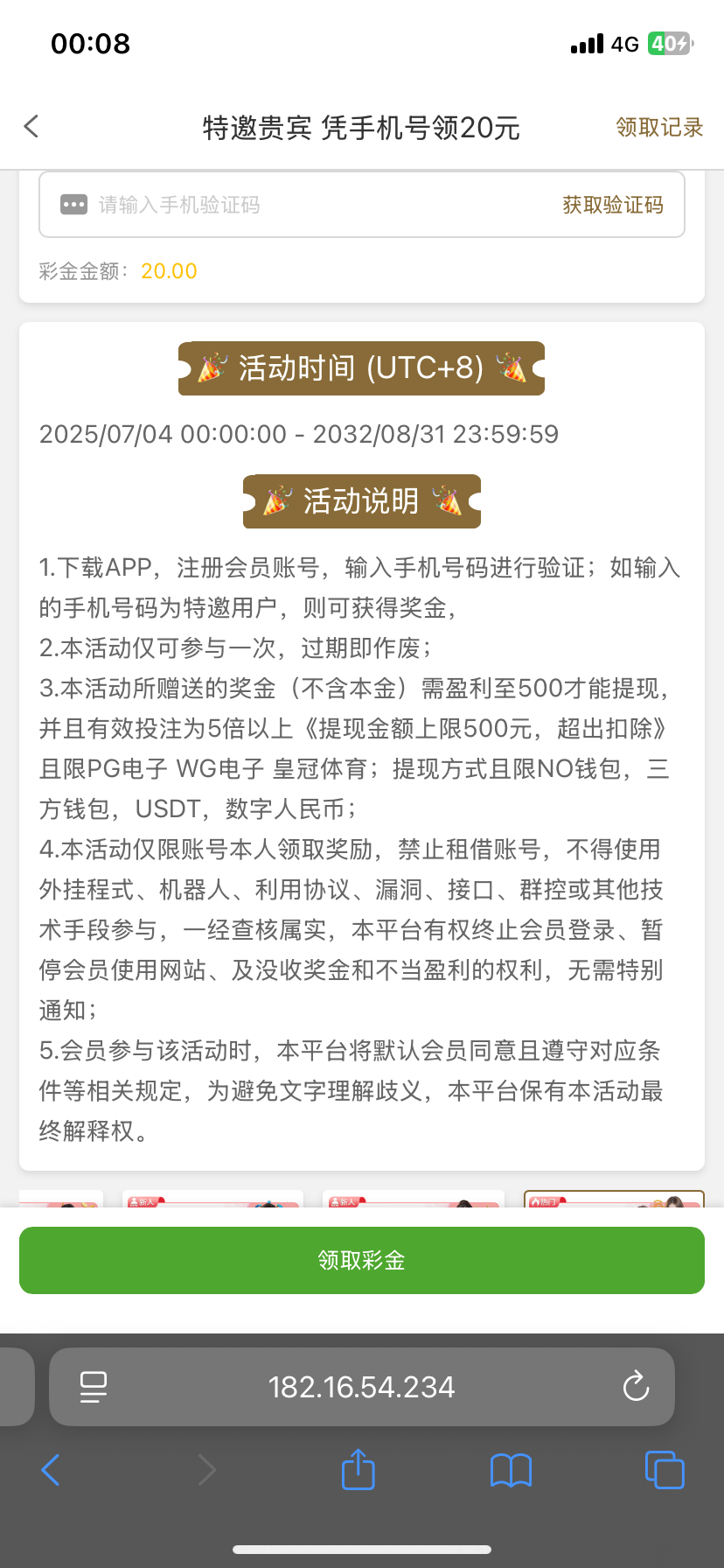Tap the 182.16.54.234 address bar
The width and height of the screenshot is (724, 1568).
(362, 1387)
